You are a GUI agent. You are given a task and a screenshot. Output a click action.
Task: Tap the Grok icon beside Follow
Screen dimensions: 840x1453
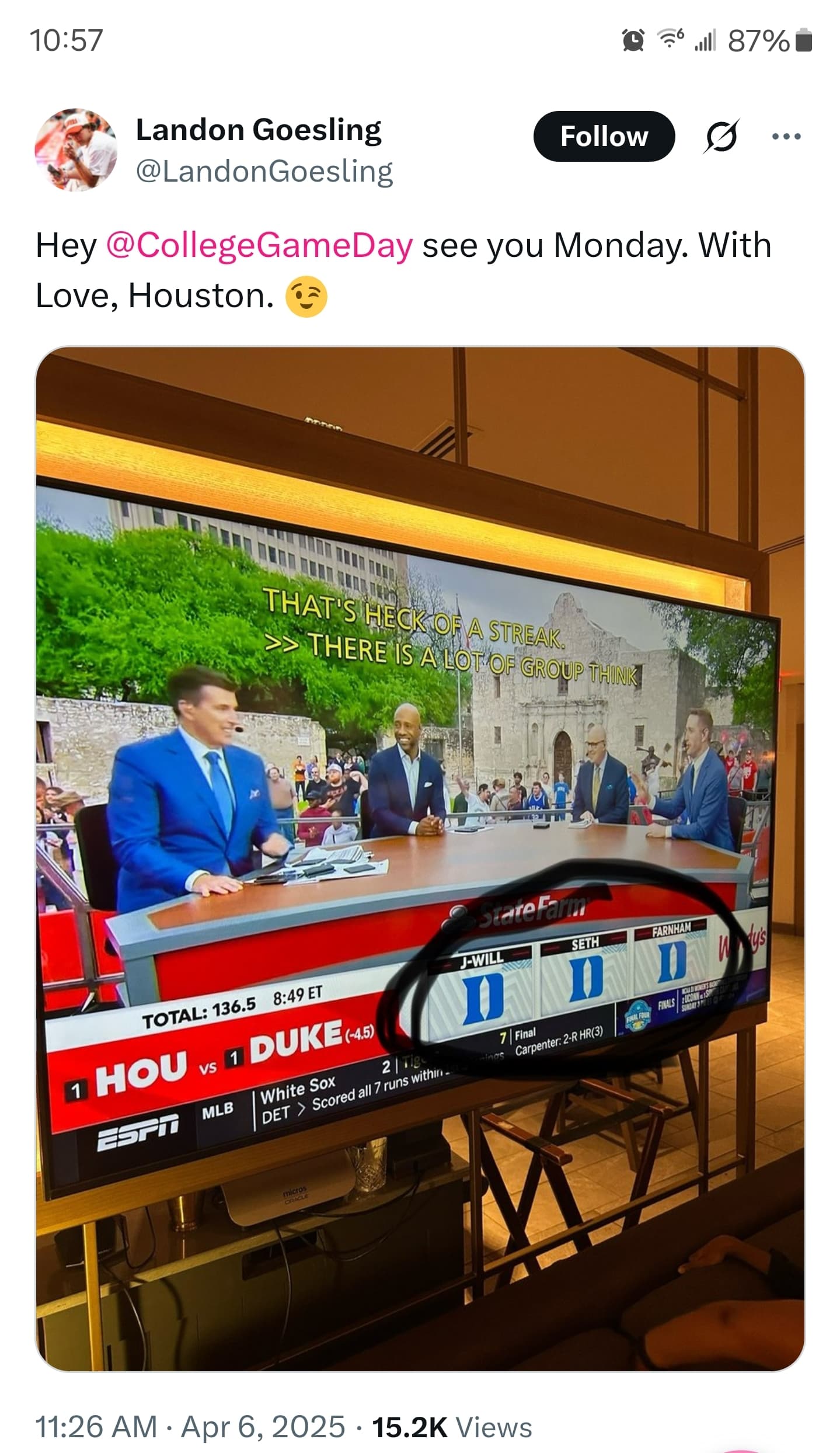coord(723,136)
